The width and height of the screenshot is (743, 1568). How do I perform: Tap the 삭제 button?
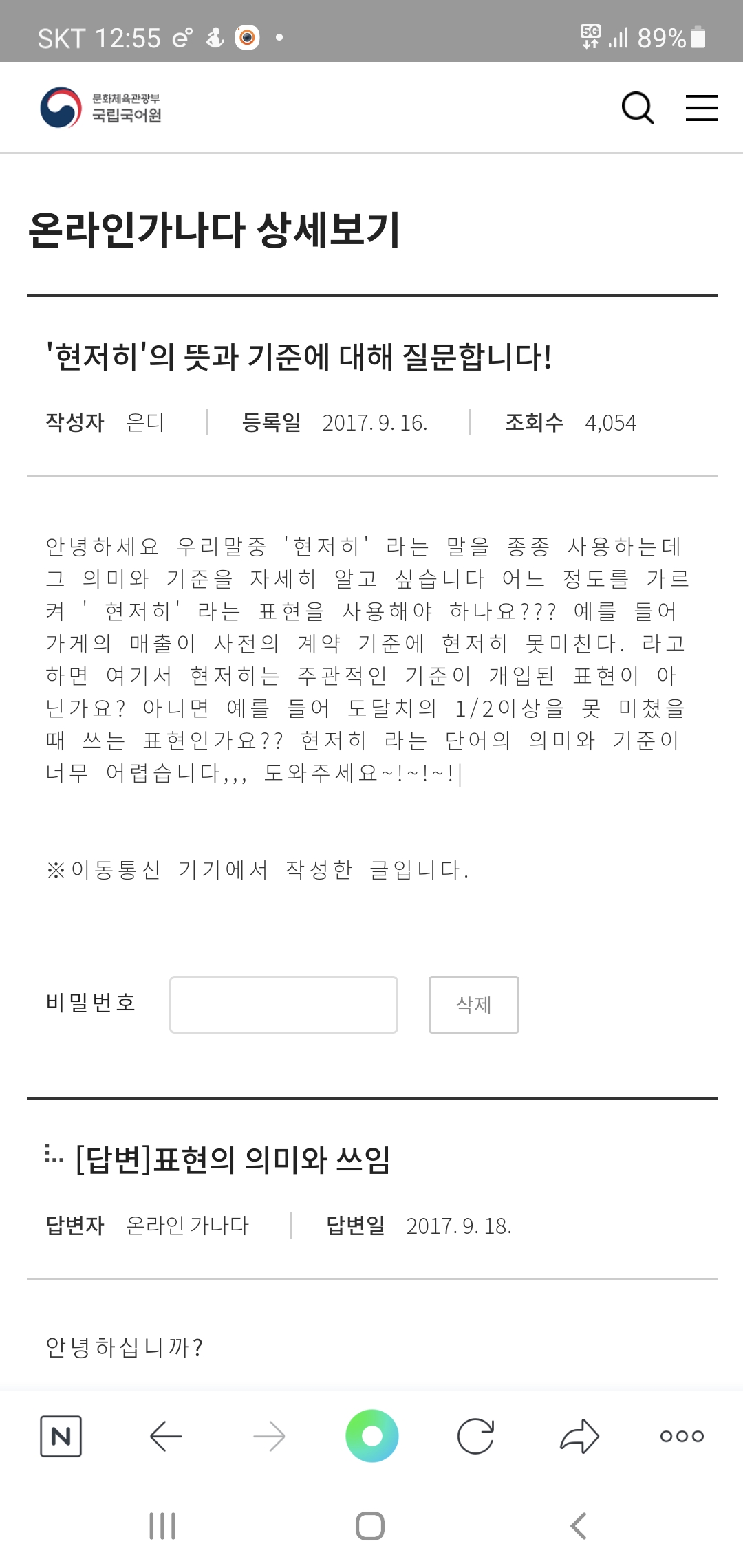pyautogui.click(x=473, y=1004)
